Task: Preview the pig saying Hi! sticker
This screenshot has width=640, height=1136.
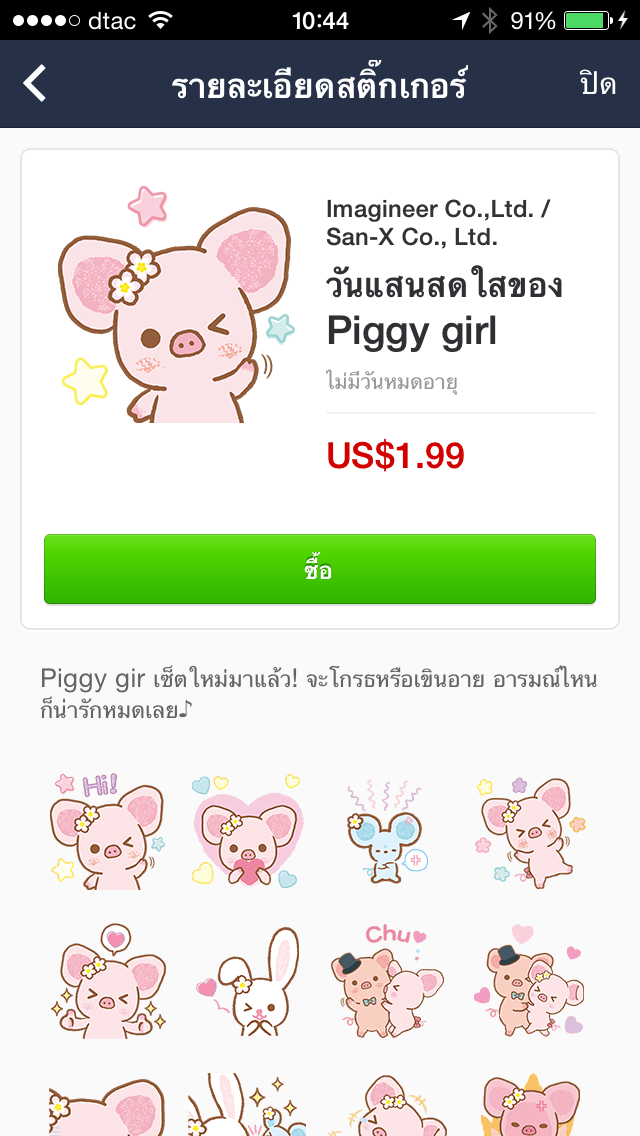Action: (x=106, y=832)
